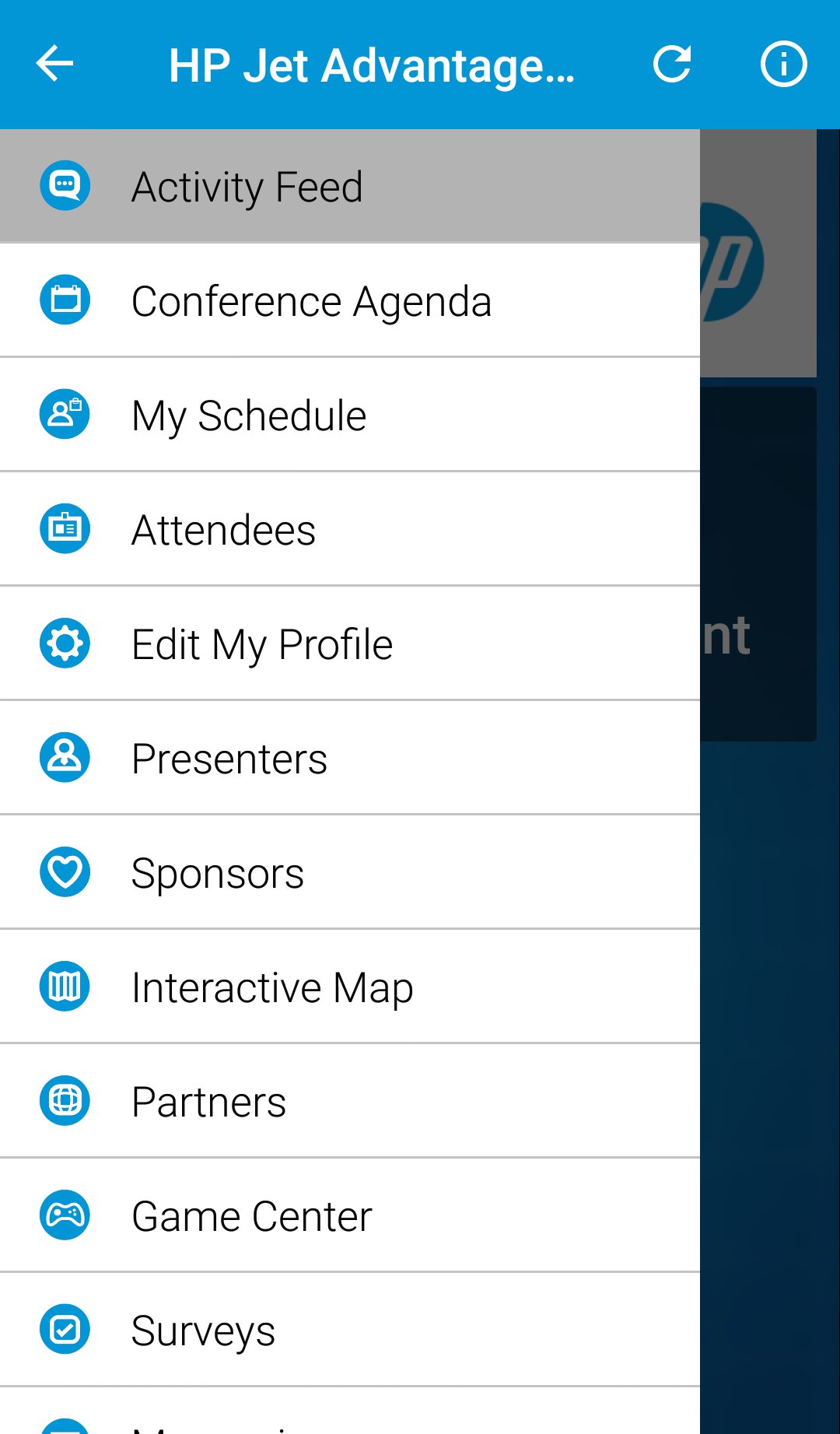View the Attendees list
This screenshot has width=840, height=1434.
click(350, 529)
